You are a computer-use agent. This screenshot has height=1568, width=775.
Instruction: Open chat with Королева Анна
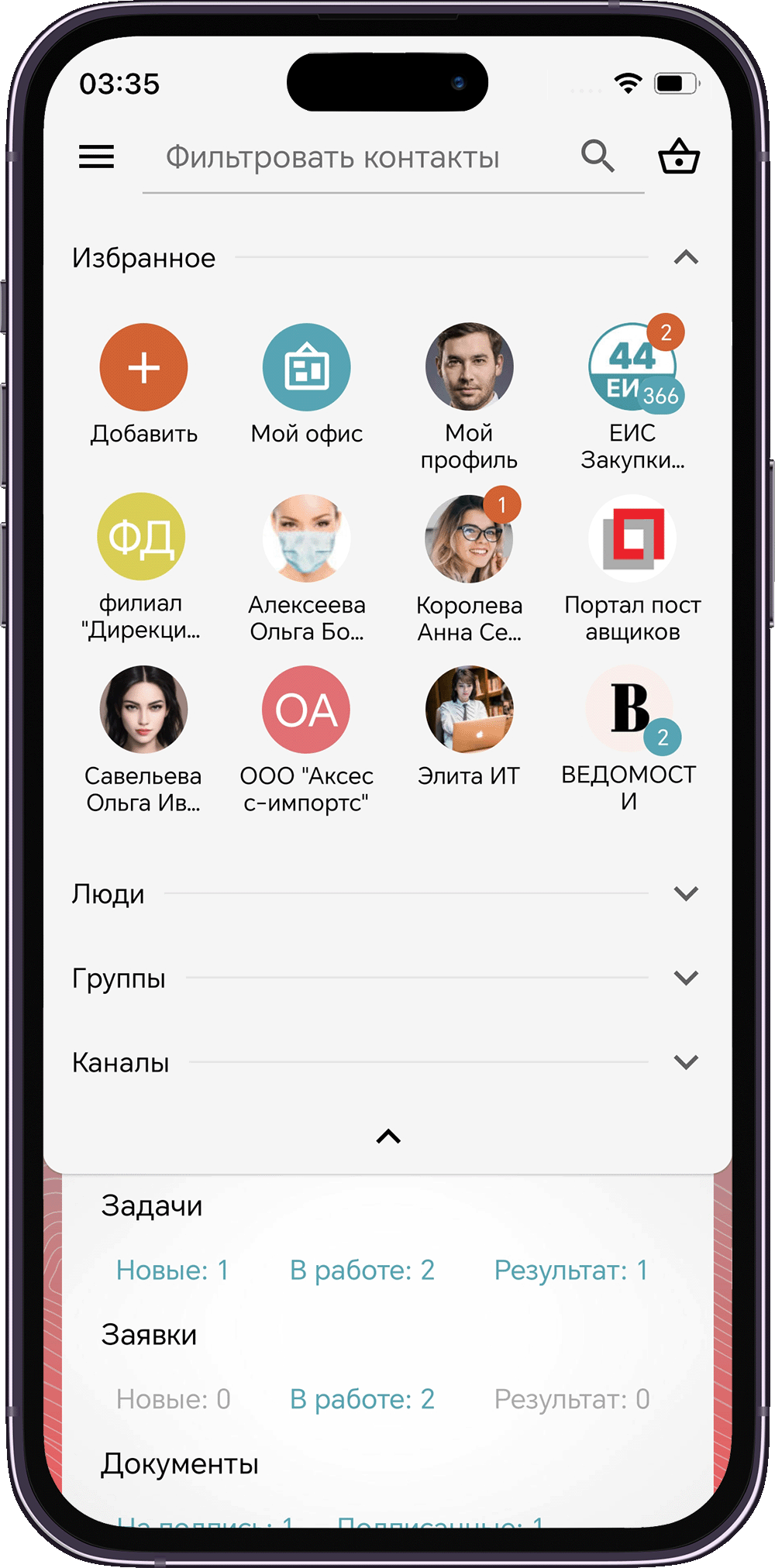469,538
